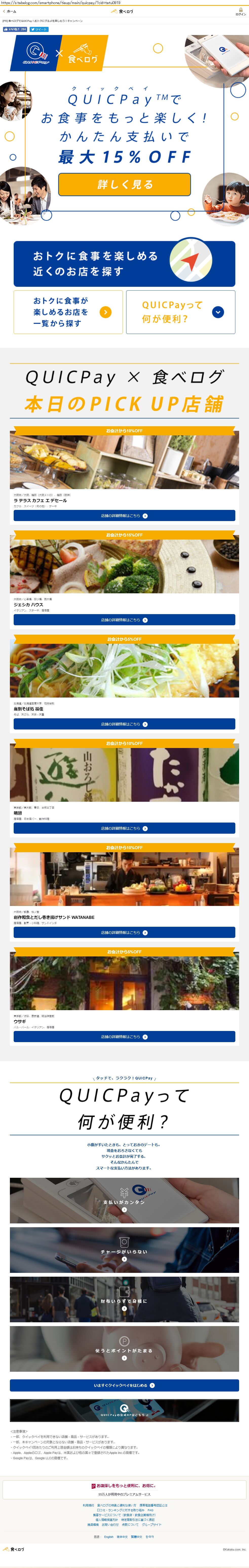See details for だし巻き揚げサンド WATANABE
Viewport: 249px width, 1568px height.
coord(124,932)
